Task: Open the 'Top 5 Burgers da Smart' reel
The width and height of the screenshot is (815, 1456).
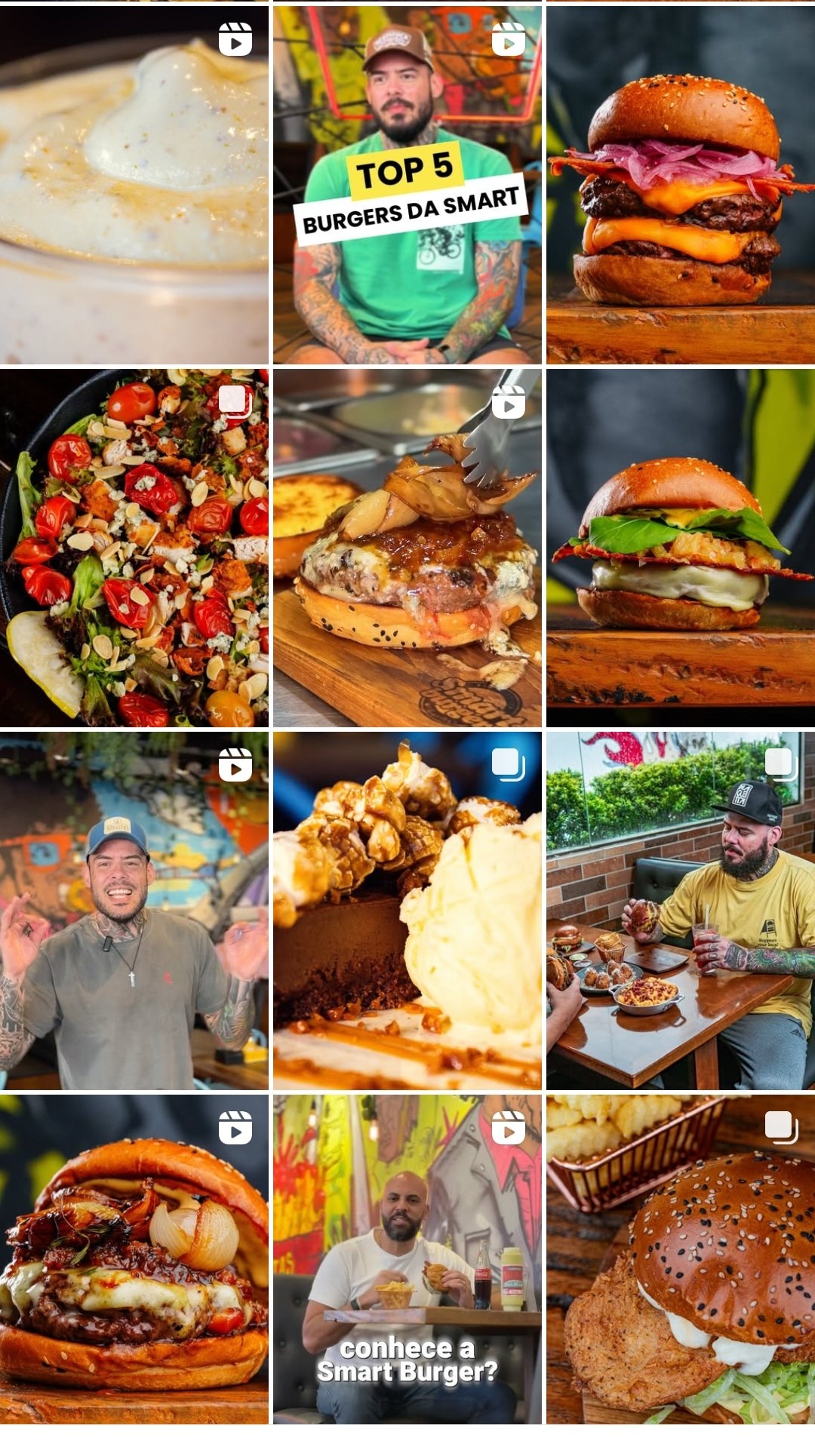Action: click(407, 185)
